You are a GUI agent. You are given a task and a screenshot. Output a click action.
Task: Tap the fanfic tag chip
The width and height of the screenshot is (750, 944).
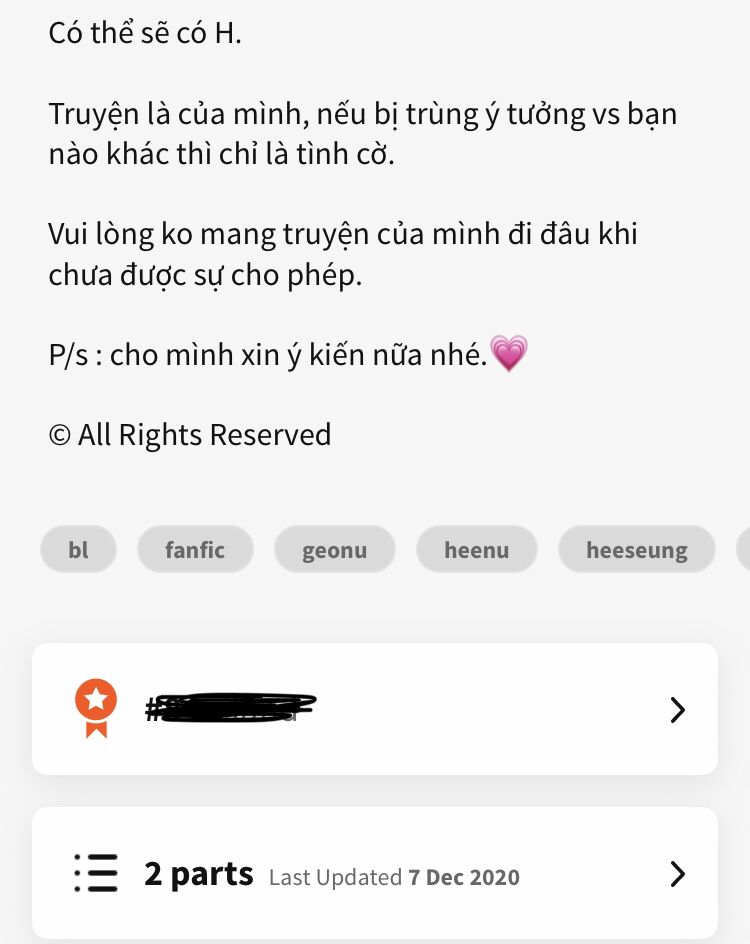tap(195, 550)
